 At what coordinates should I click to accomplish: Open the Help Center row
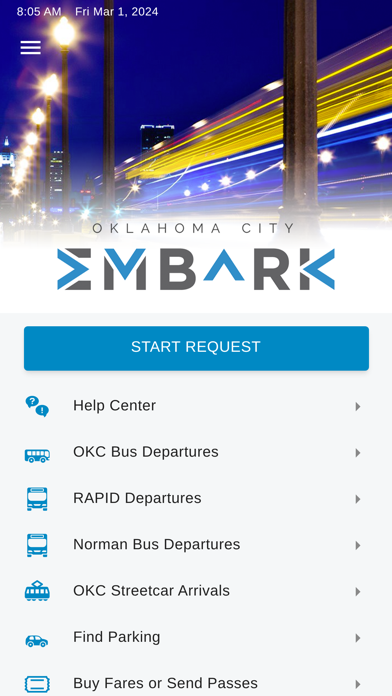coord(196,406)
